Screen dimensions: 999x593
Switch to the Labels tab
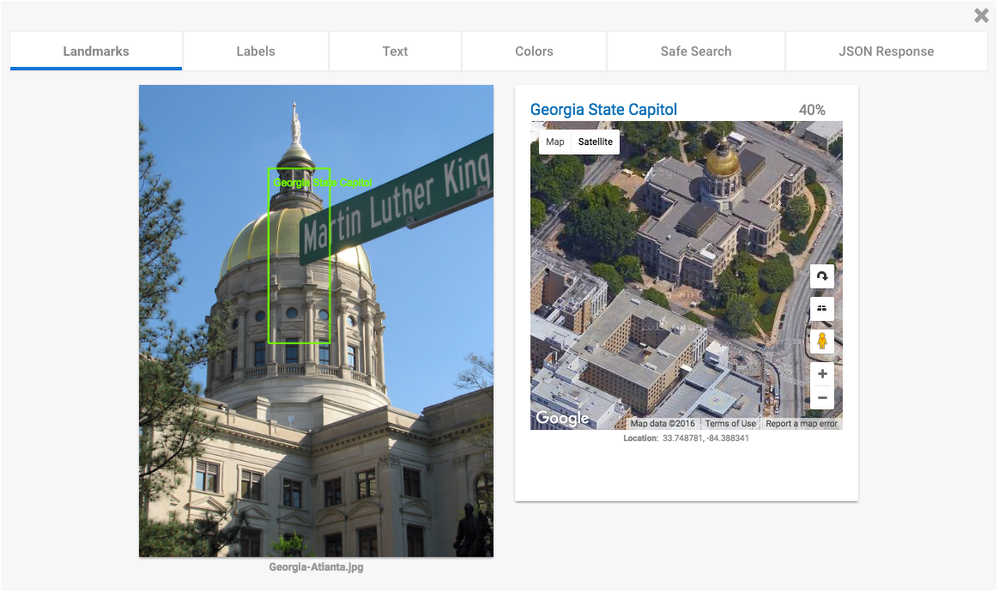coord(255,51)
